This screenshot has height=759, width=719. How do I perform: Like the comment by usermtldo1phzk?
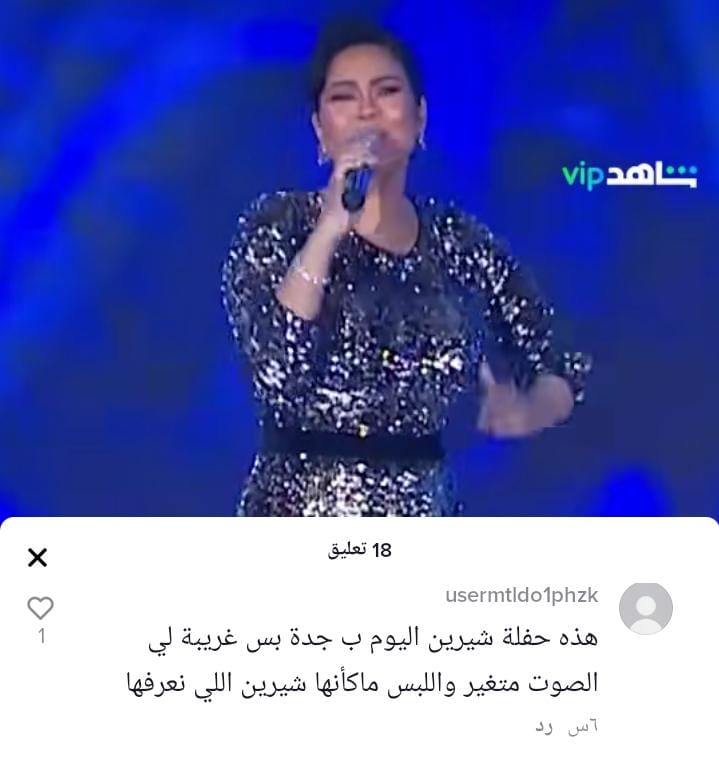coord(40,607)
